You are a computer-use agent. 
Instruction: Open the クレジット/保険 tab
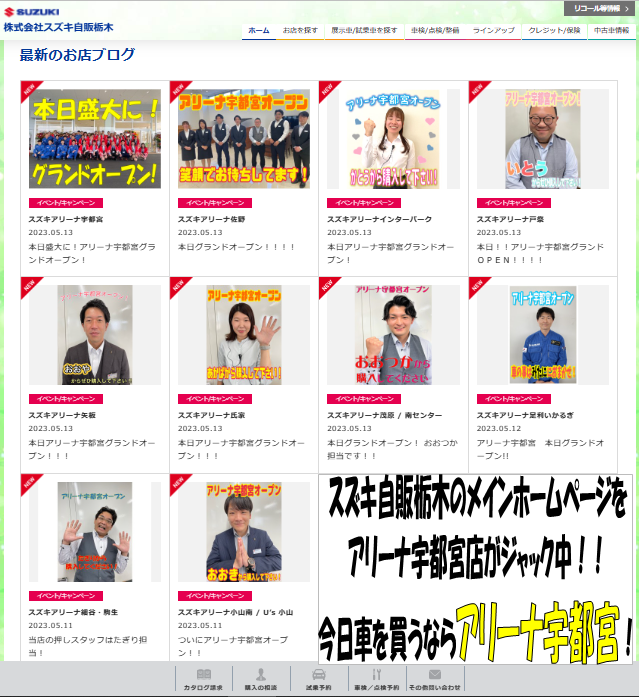[x=553, y=31]
